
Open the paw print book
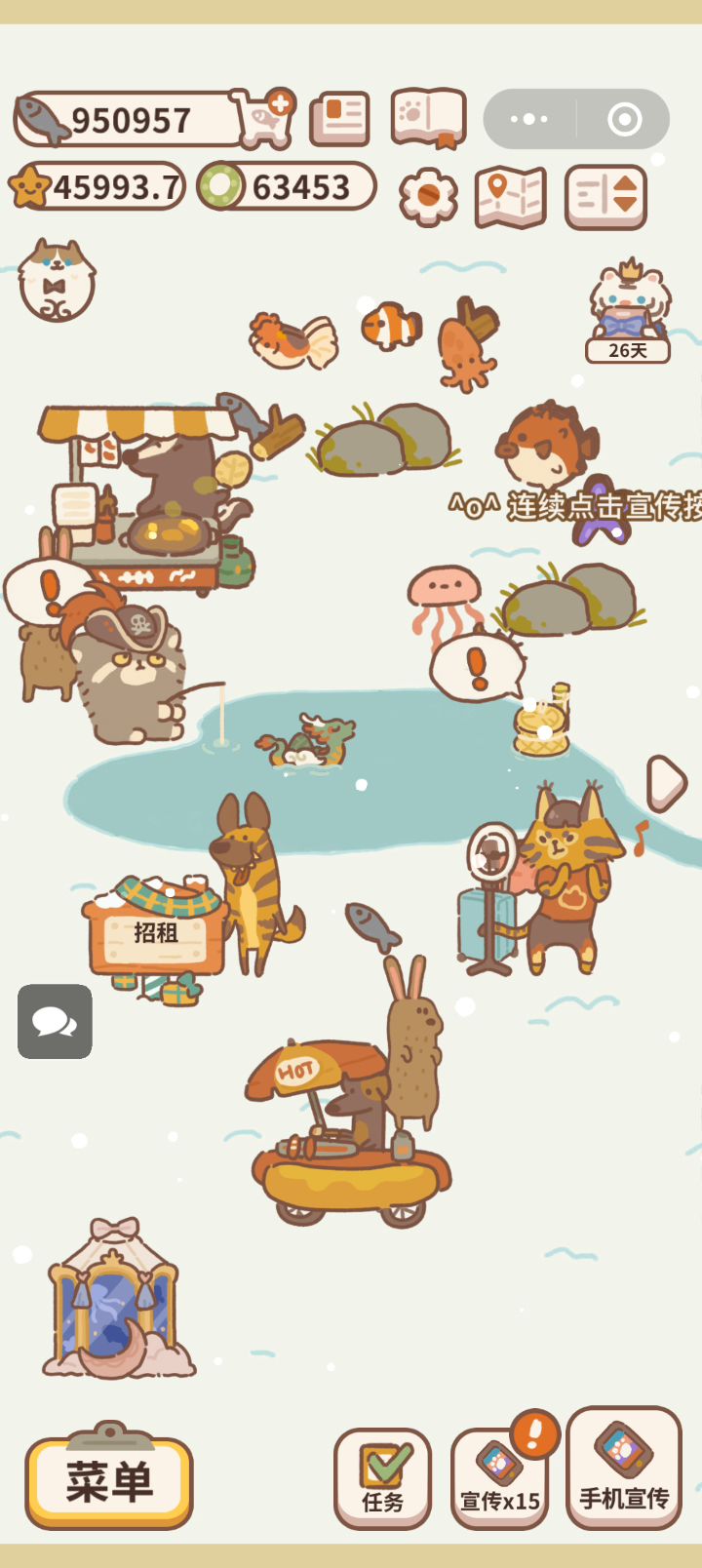(x=428, y=118)
